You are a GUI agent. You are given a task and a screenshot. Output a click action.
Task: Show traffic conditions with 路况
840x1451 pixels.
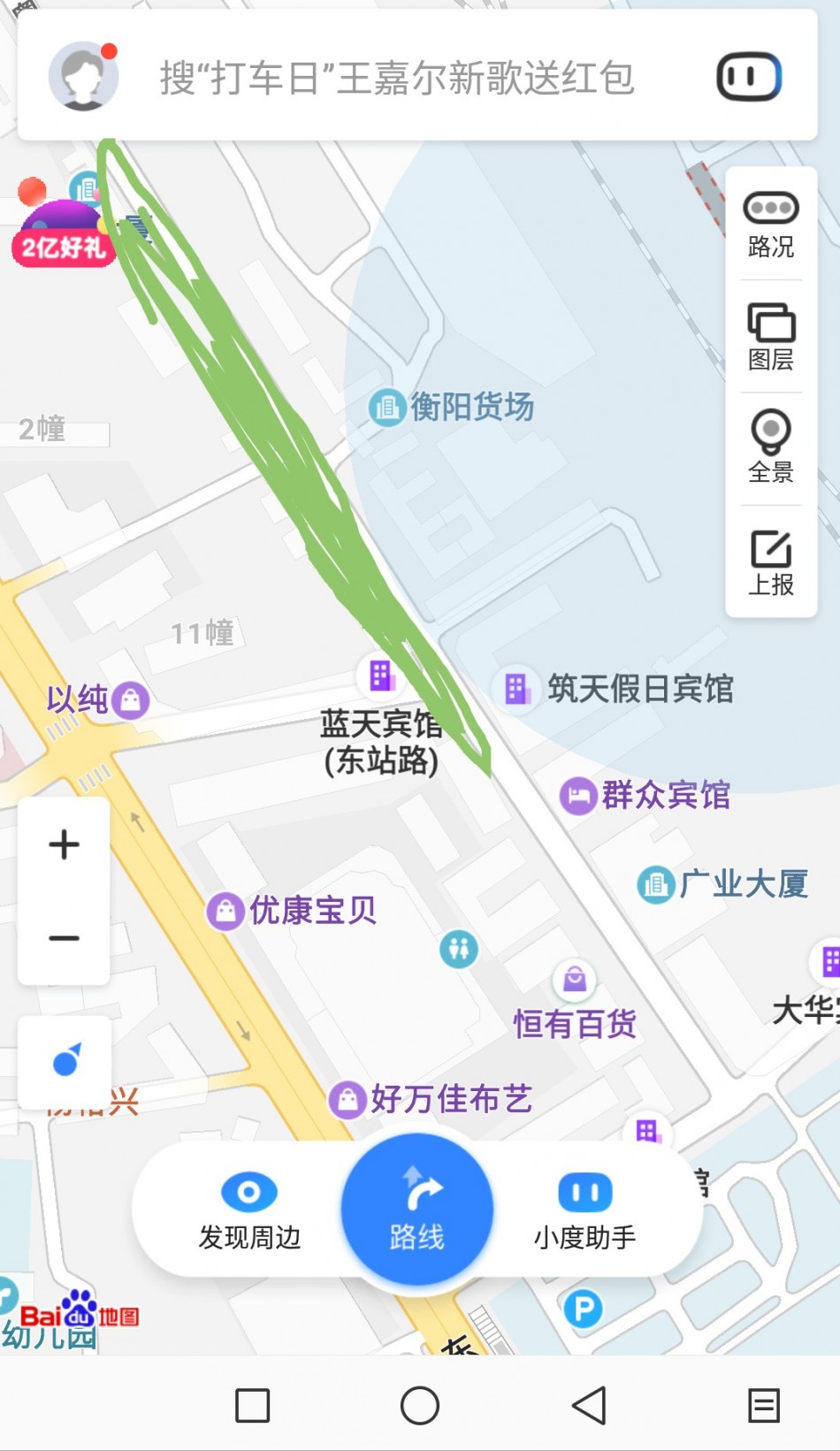[770, 225]
